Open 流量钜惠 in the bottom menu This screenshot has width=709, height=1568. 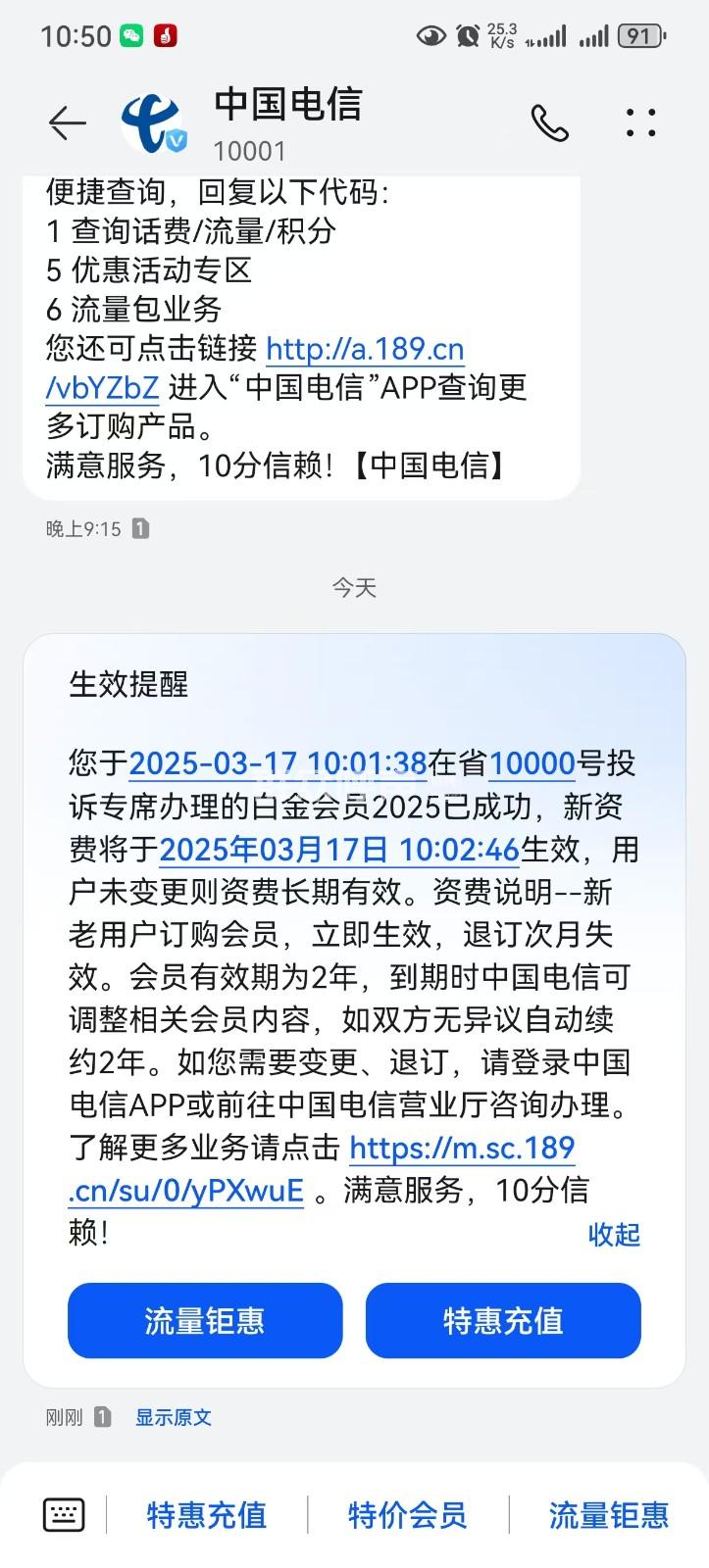(608, 1515)
